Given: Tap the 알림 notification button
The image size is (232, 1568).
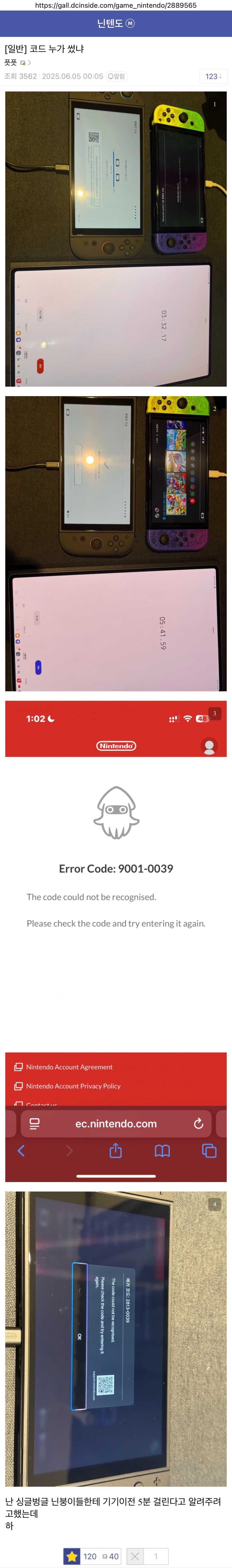Looking at the screenshot, I should (116, 76).
